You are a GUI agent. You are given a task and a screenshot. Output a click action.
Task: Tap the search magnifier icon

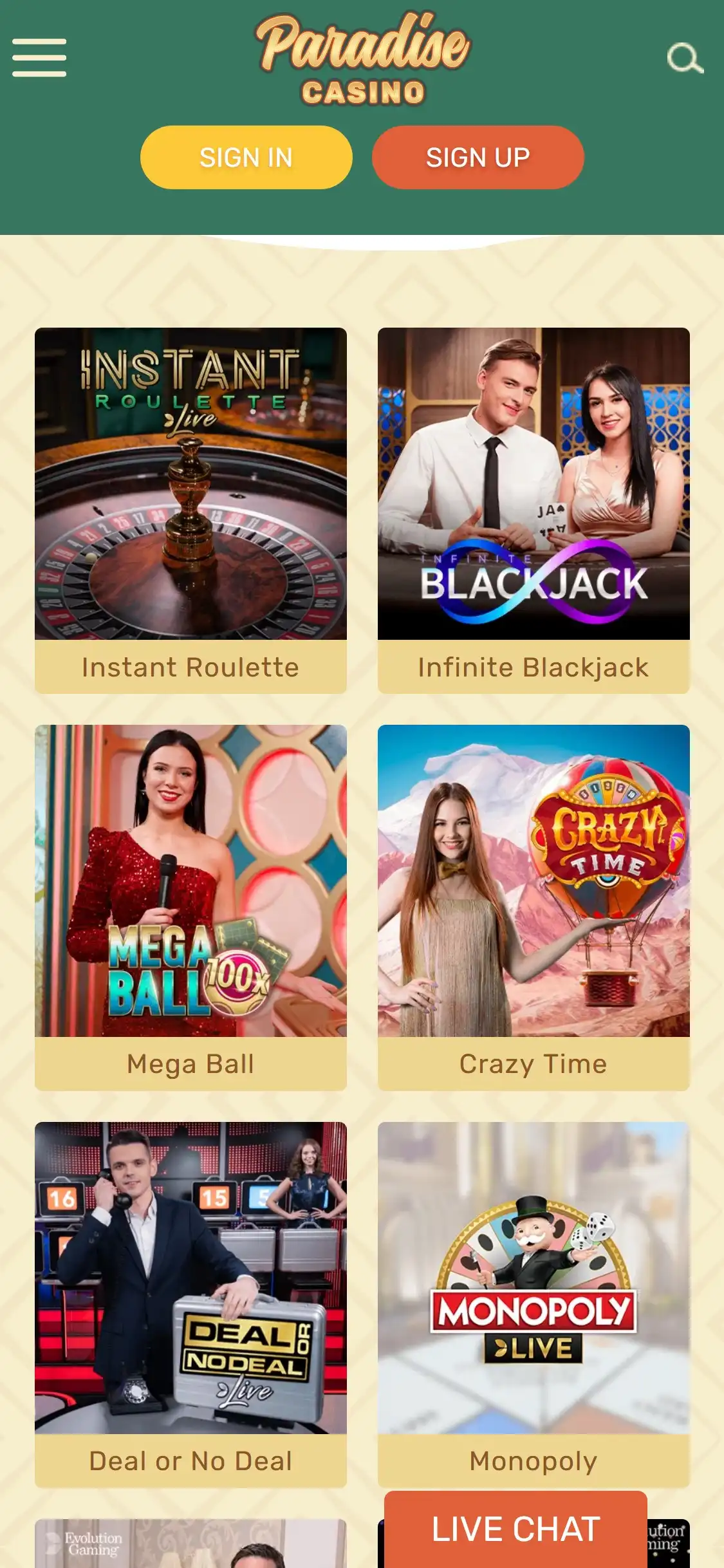coord(685,59)
